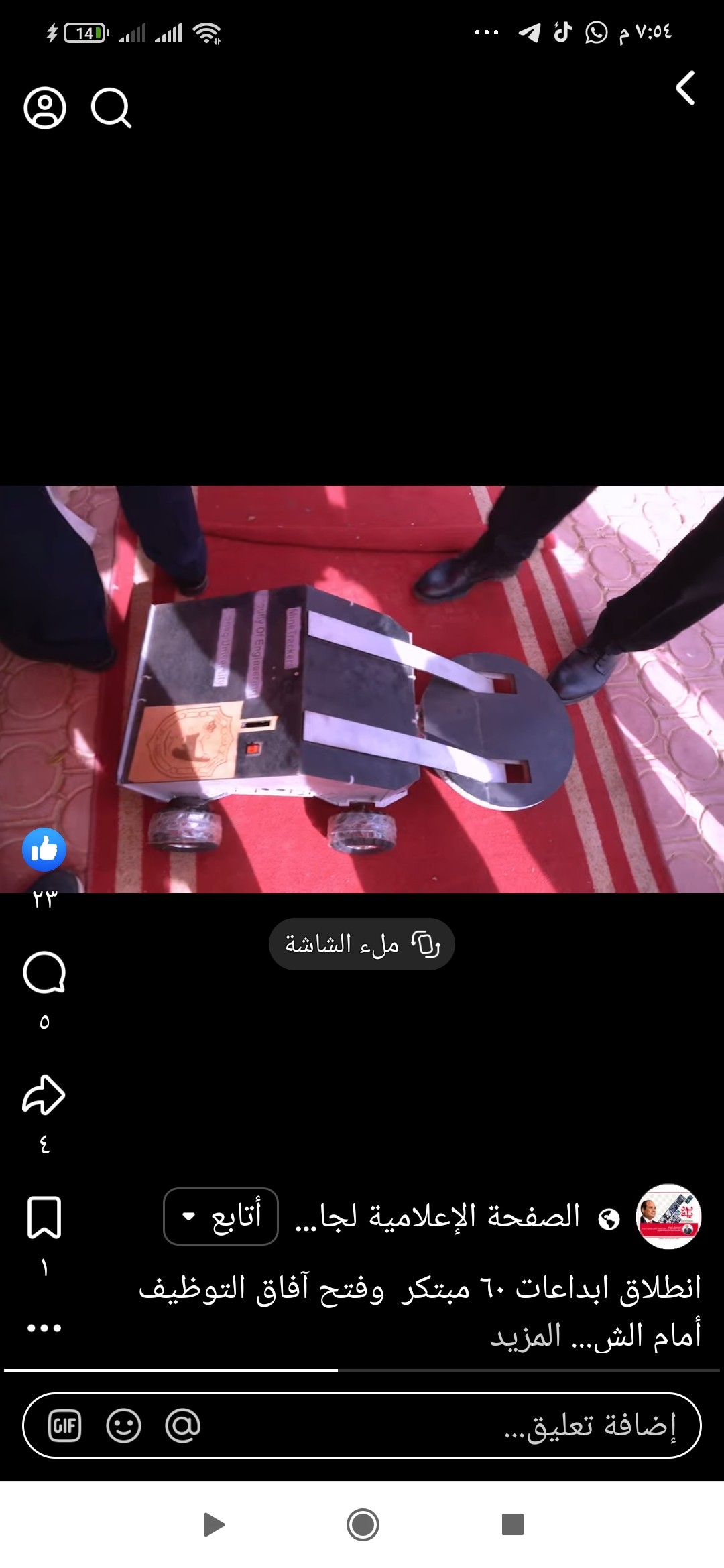Open the أتابع following dropdown
Viewport: 724px width, 1568px height.
click(x=221, y=1216)
